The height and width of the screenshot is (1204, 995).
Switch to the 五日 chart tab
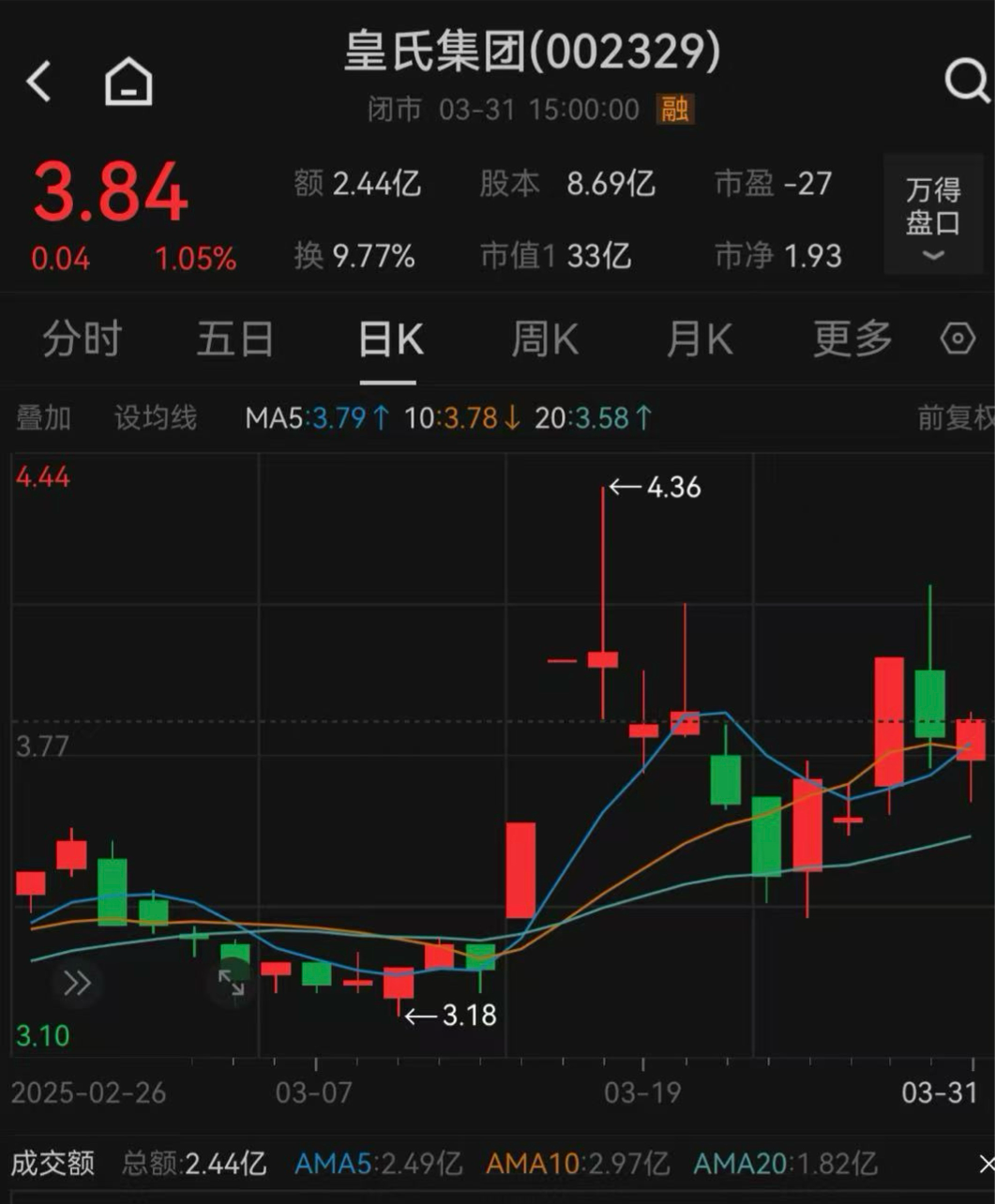pyautogui.click(x=234, y=339)
